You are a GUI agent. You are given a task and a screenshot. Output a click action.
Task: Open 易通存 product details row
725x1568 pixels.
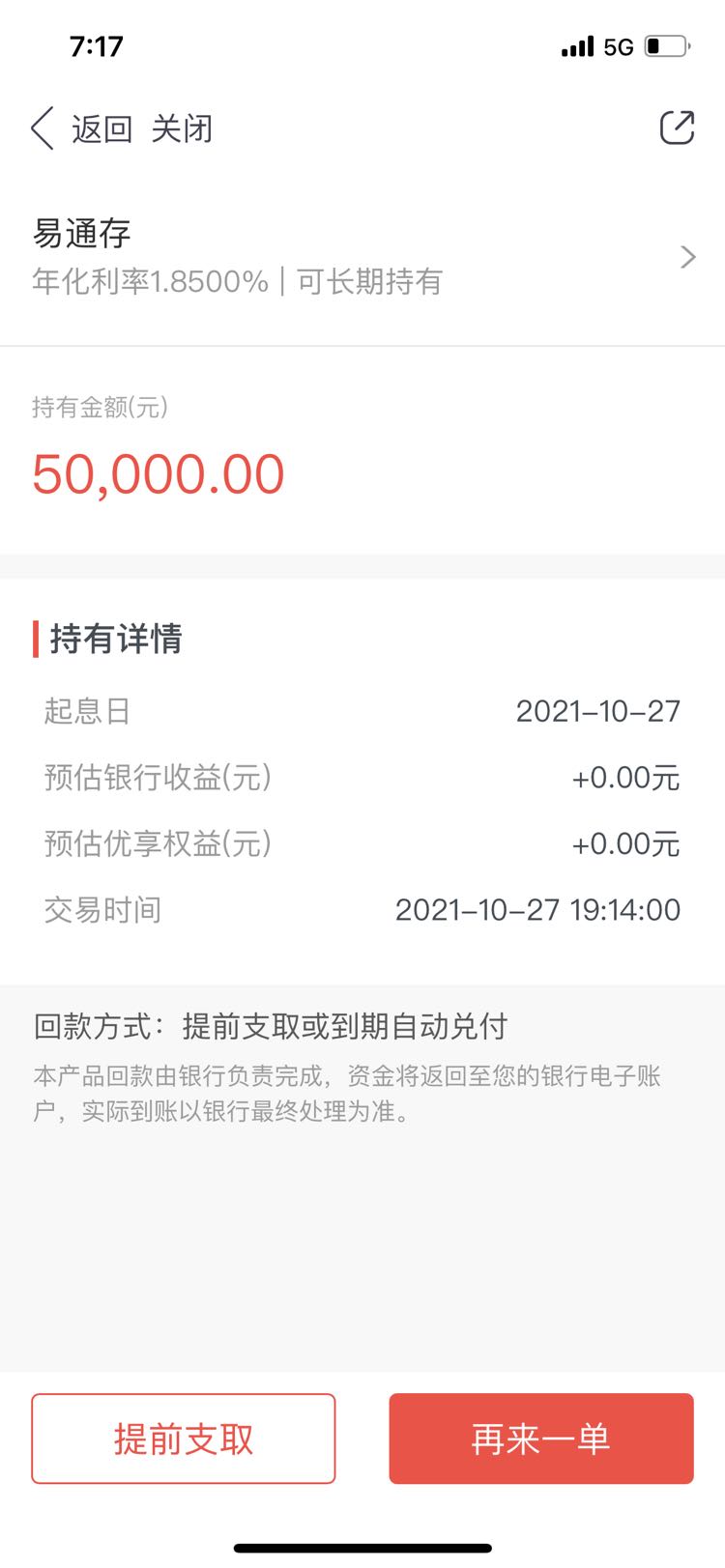click(x=362, y=257)
